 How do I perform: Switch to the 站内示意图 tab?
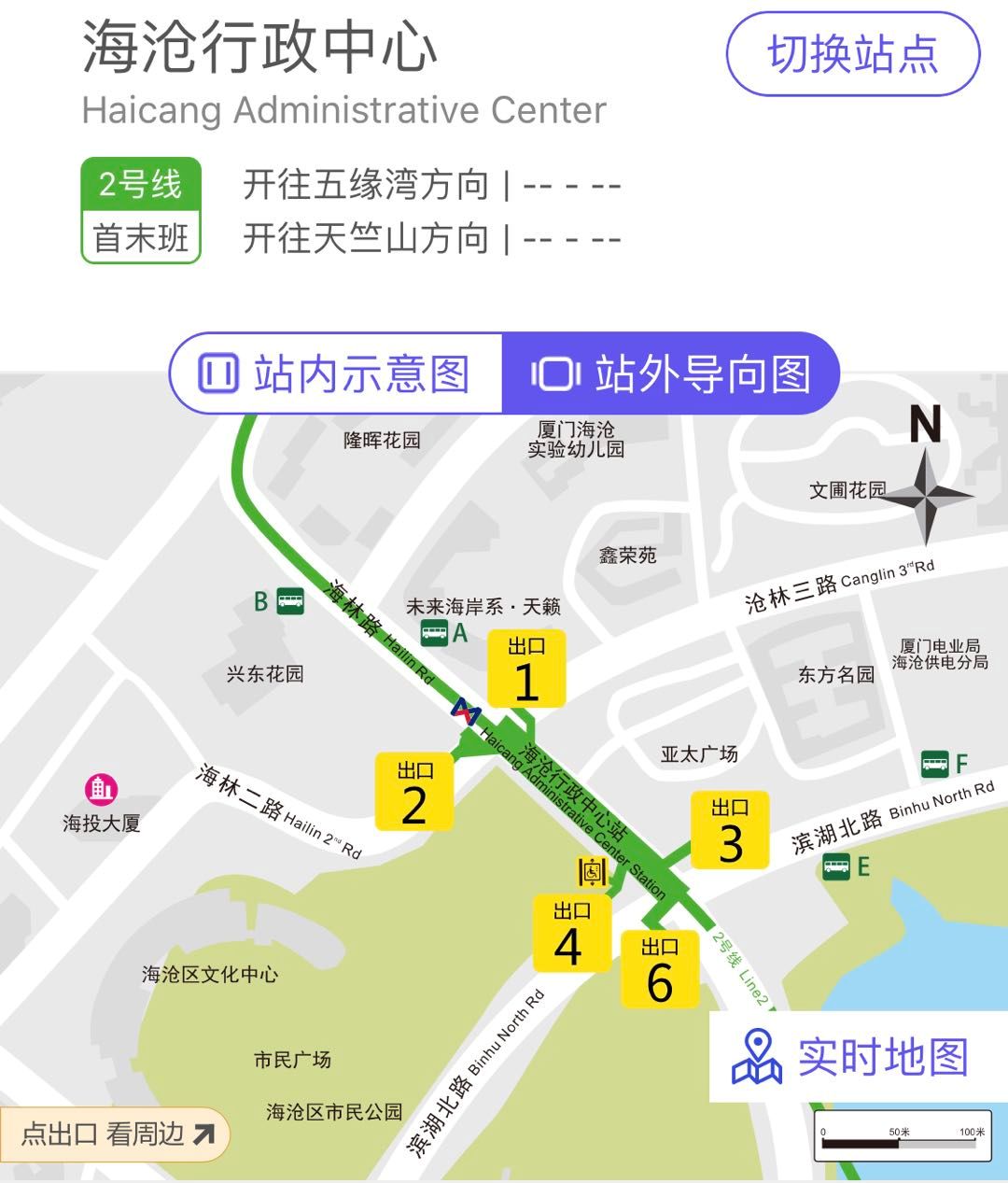(336, 373)
